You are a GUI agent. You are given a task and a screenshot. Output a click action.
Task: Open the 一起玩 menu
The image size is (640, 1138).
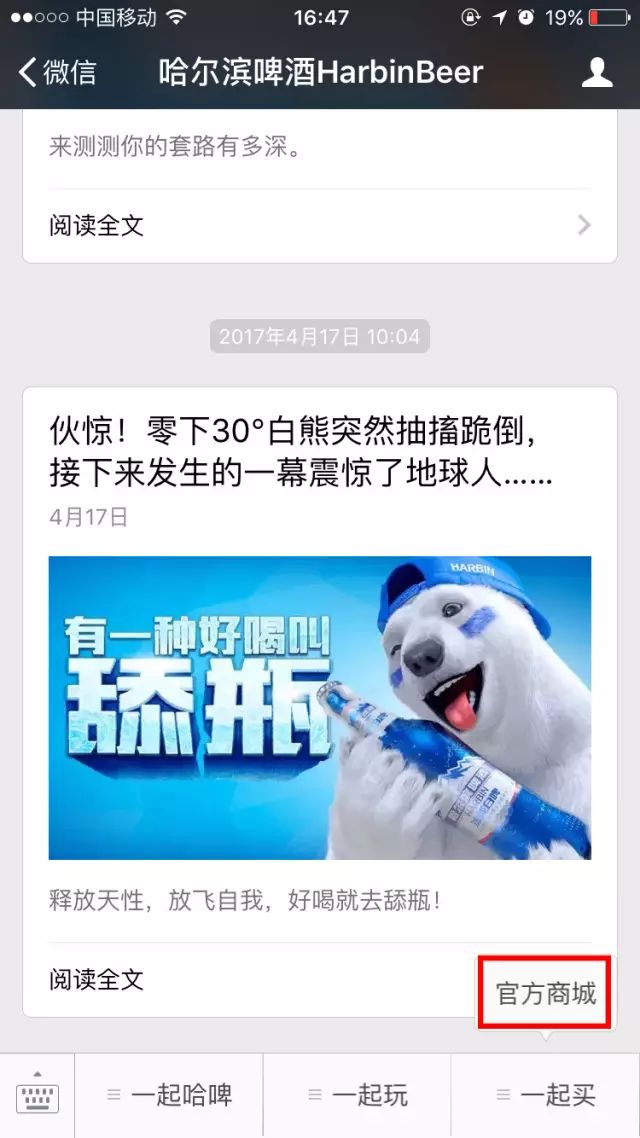[x=357, y=1096]
